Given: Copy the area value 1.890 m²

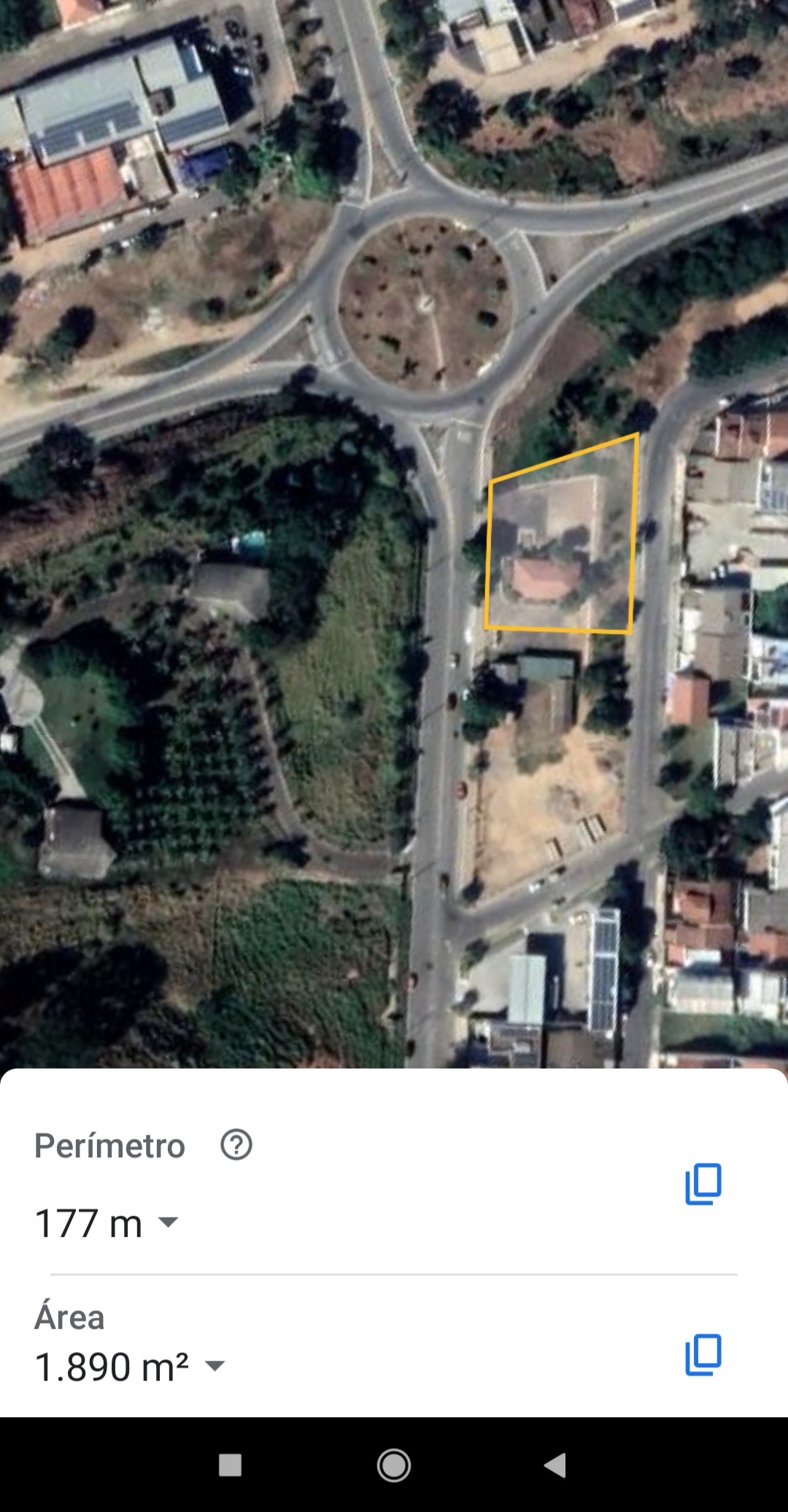Looking at the screenshot, I should tap(703, 1355).
